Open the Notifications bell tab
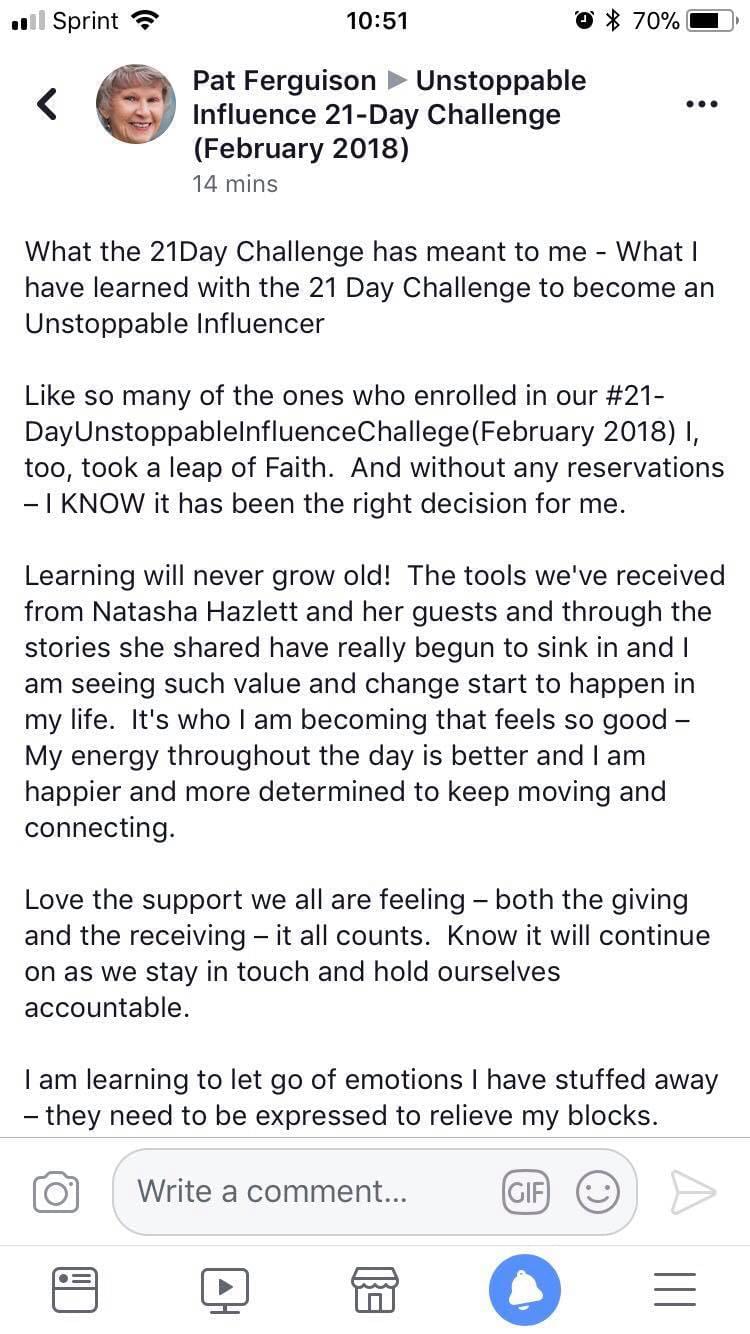This screenshot has width=750, height=1334. [x=525, y=1290]
